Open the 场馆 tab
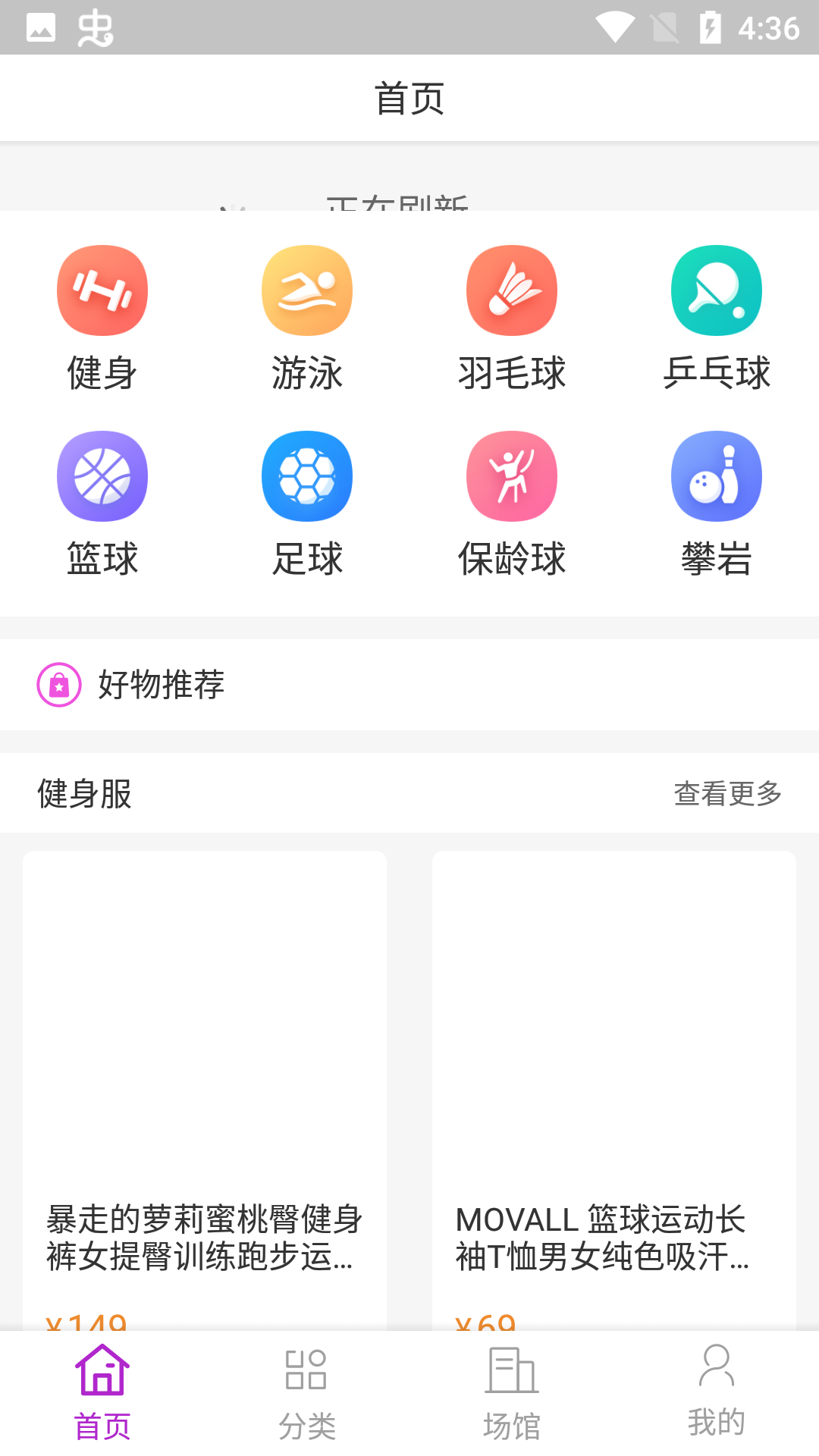 pyautogui.click(x=512, y=1401)
